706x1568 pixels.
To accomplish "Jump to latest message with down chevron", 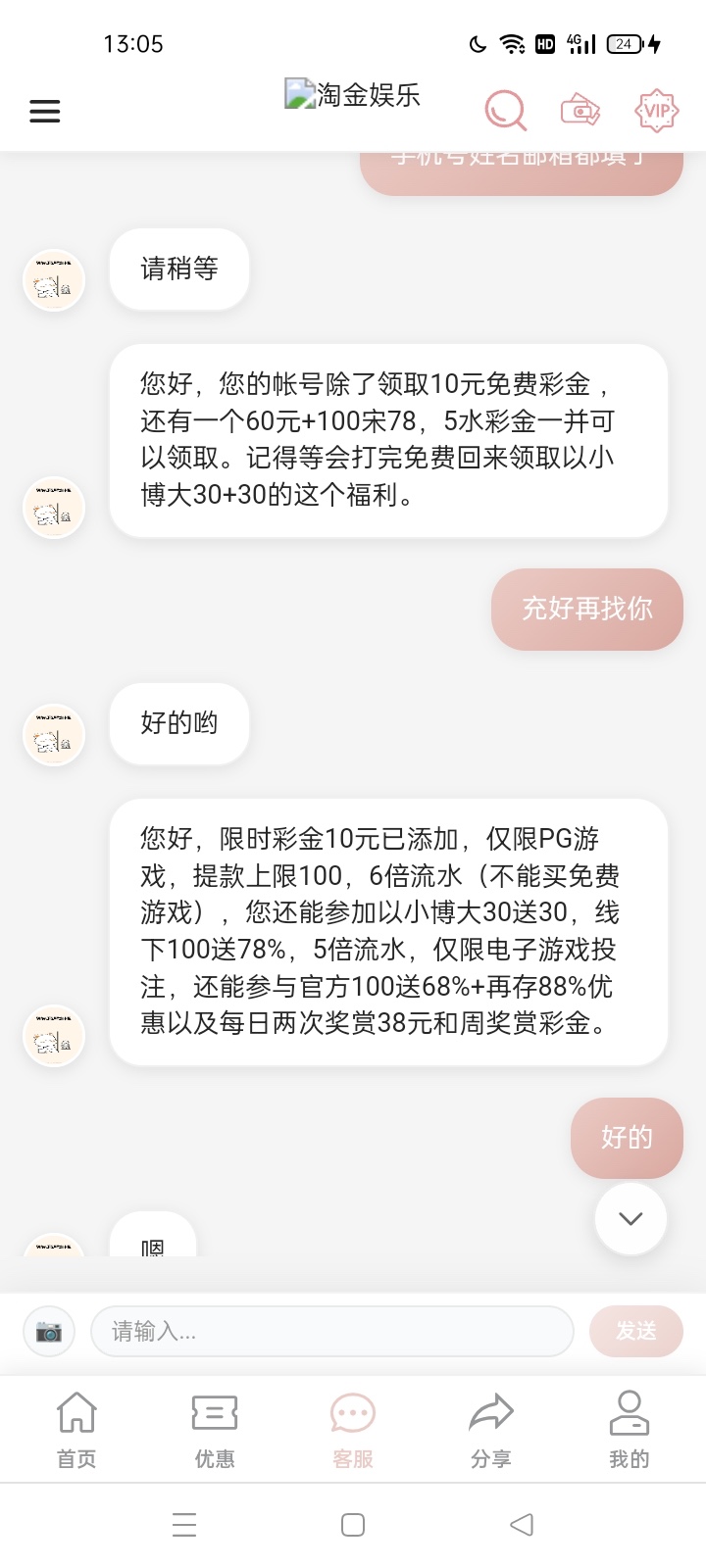I will point(630,1218).
